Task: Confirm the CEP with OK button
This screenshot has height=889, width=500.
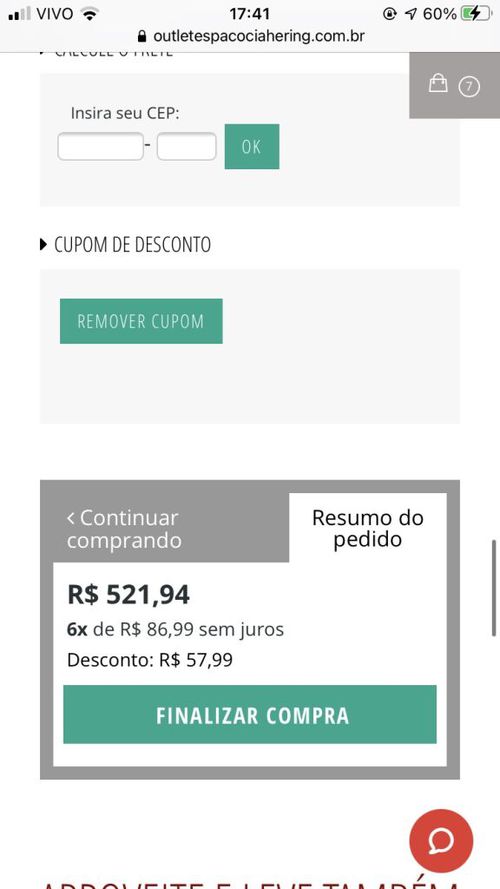Action: [x=252, y=146]
